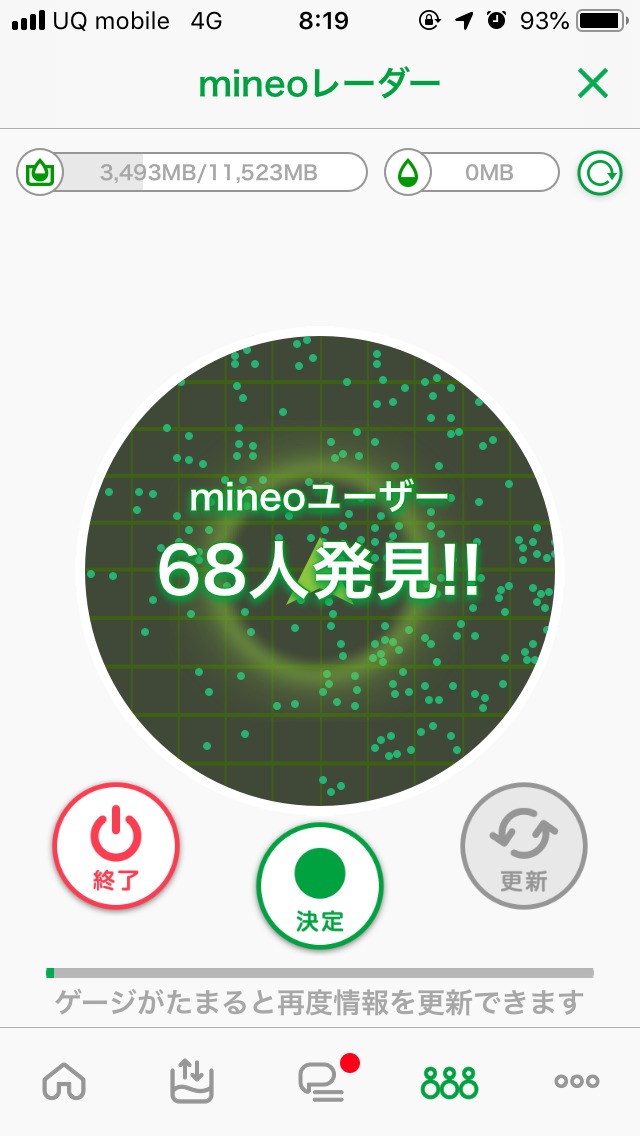Screen dimensions: 640x1136
Task: Open the more options tab
Action: 576,1081
